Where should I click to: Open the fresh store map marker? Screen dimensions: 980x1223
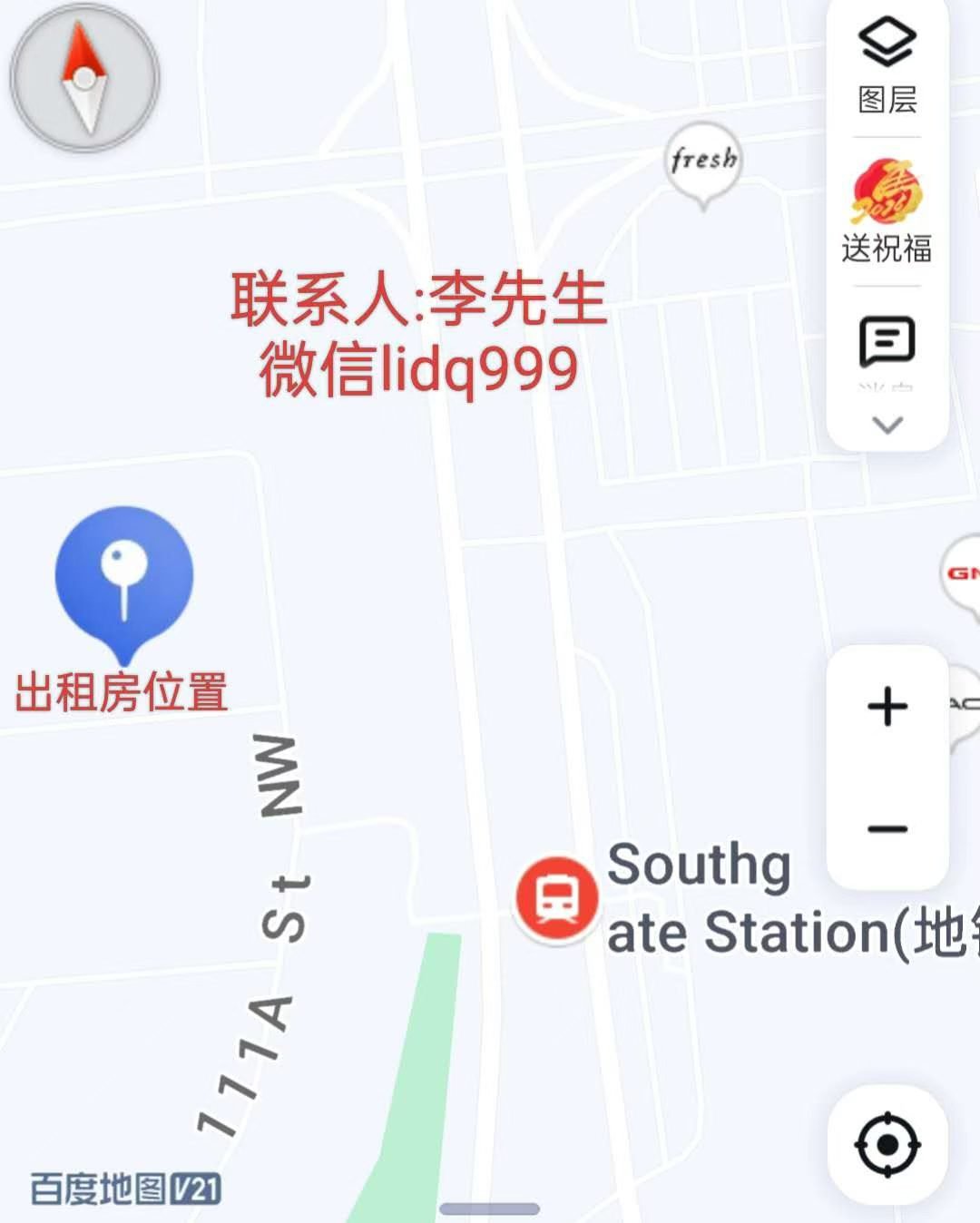[703, 161]
